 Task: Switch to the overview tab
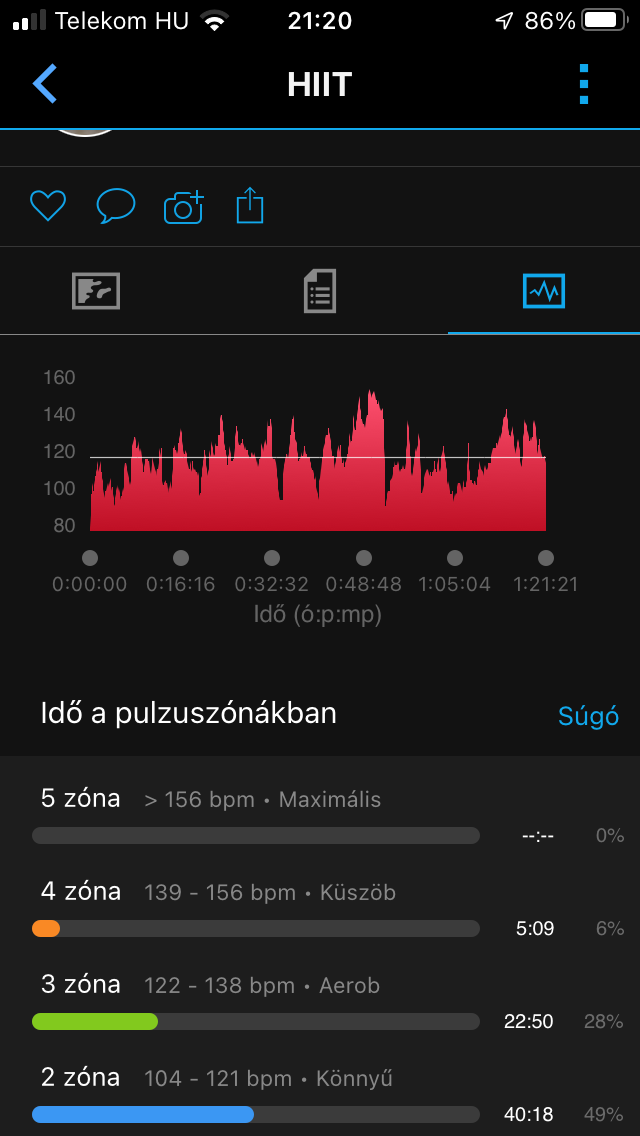point(96,291)
